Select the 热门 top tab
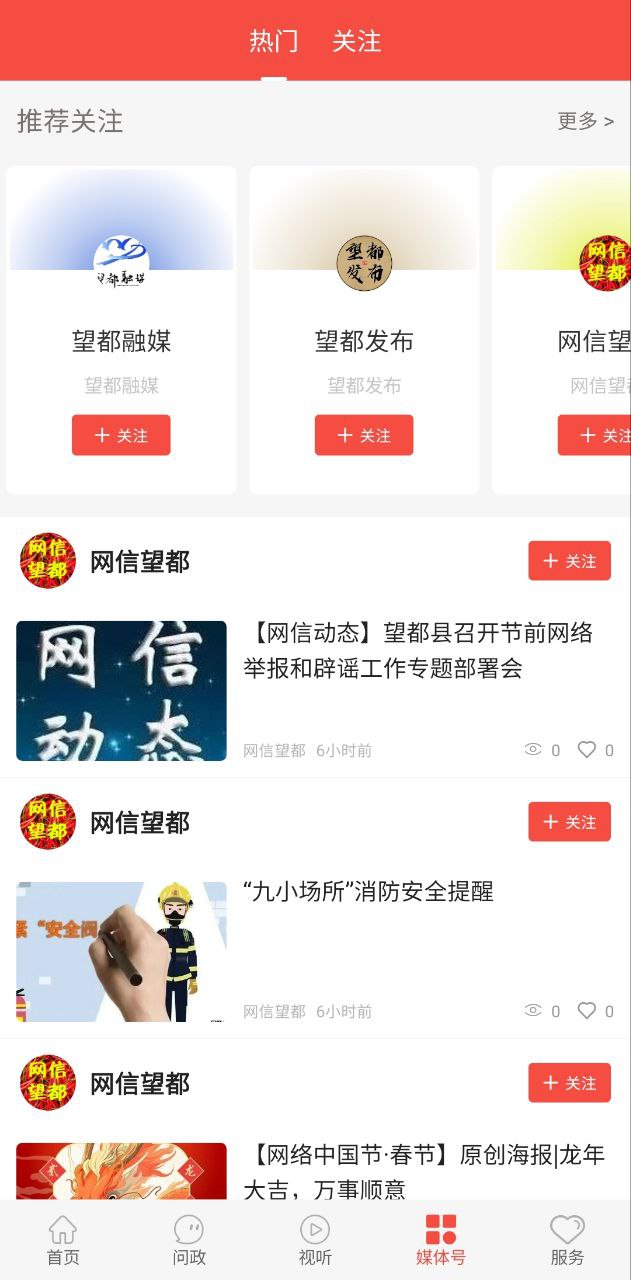631x1280 pixels. 273,41
